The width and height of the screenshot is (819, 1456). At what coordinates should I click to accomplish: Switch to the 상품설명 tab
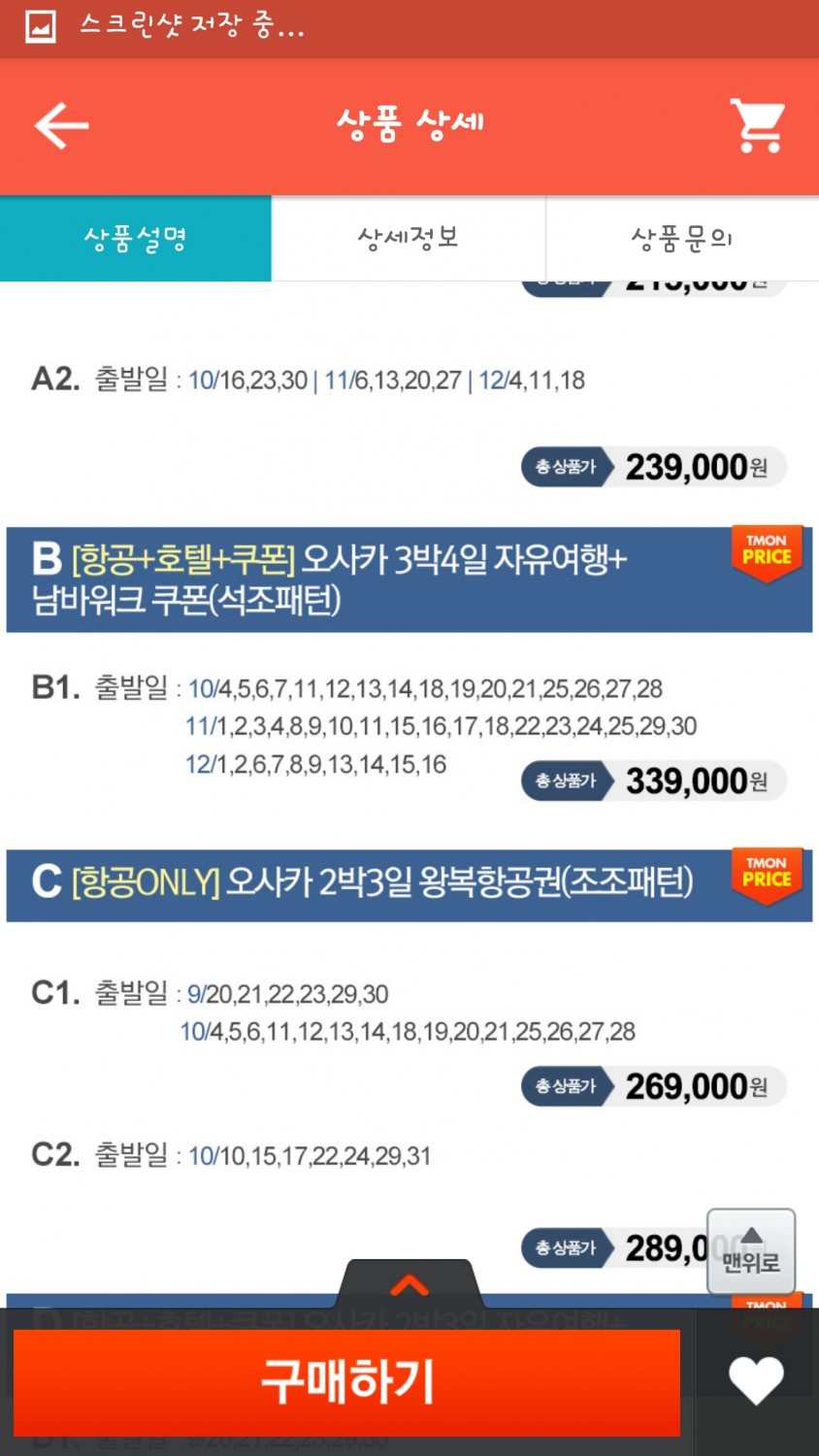(136, 239)
